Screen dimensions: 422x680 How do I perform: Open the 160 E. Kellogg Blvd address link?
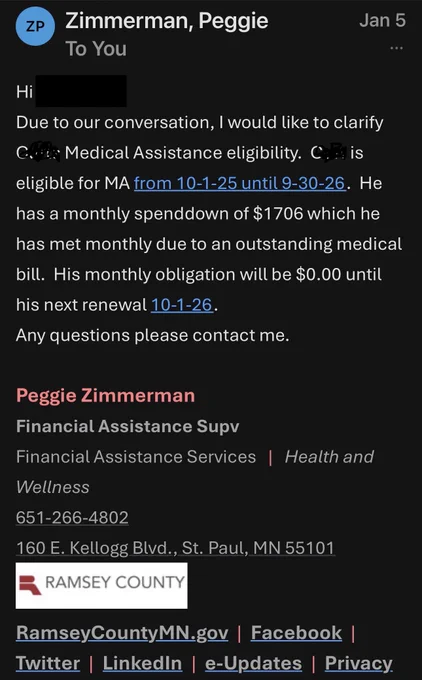175,548
